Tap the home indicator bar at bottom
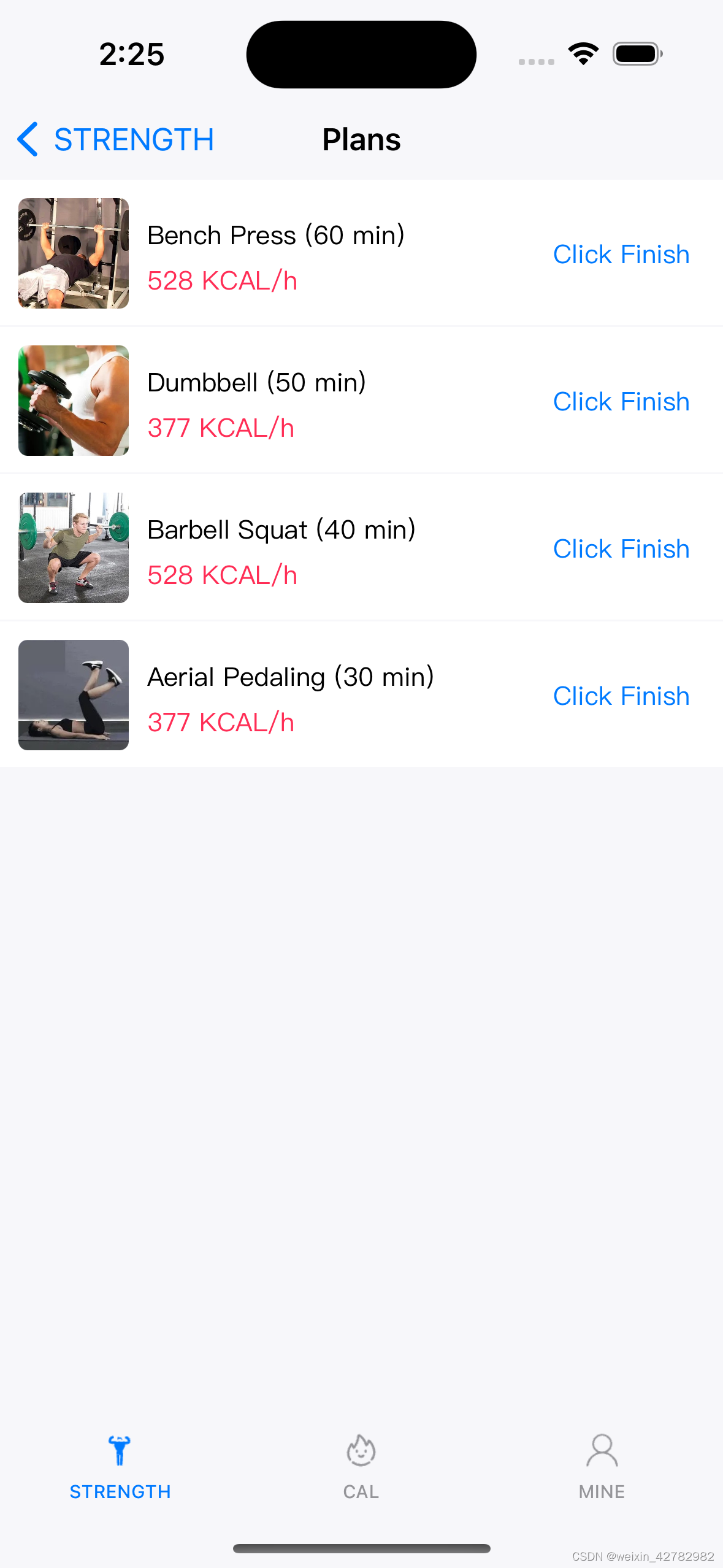The height and width of the screenshot is (1568, 723). [x=361, y=1549]
